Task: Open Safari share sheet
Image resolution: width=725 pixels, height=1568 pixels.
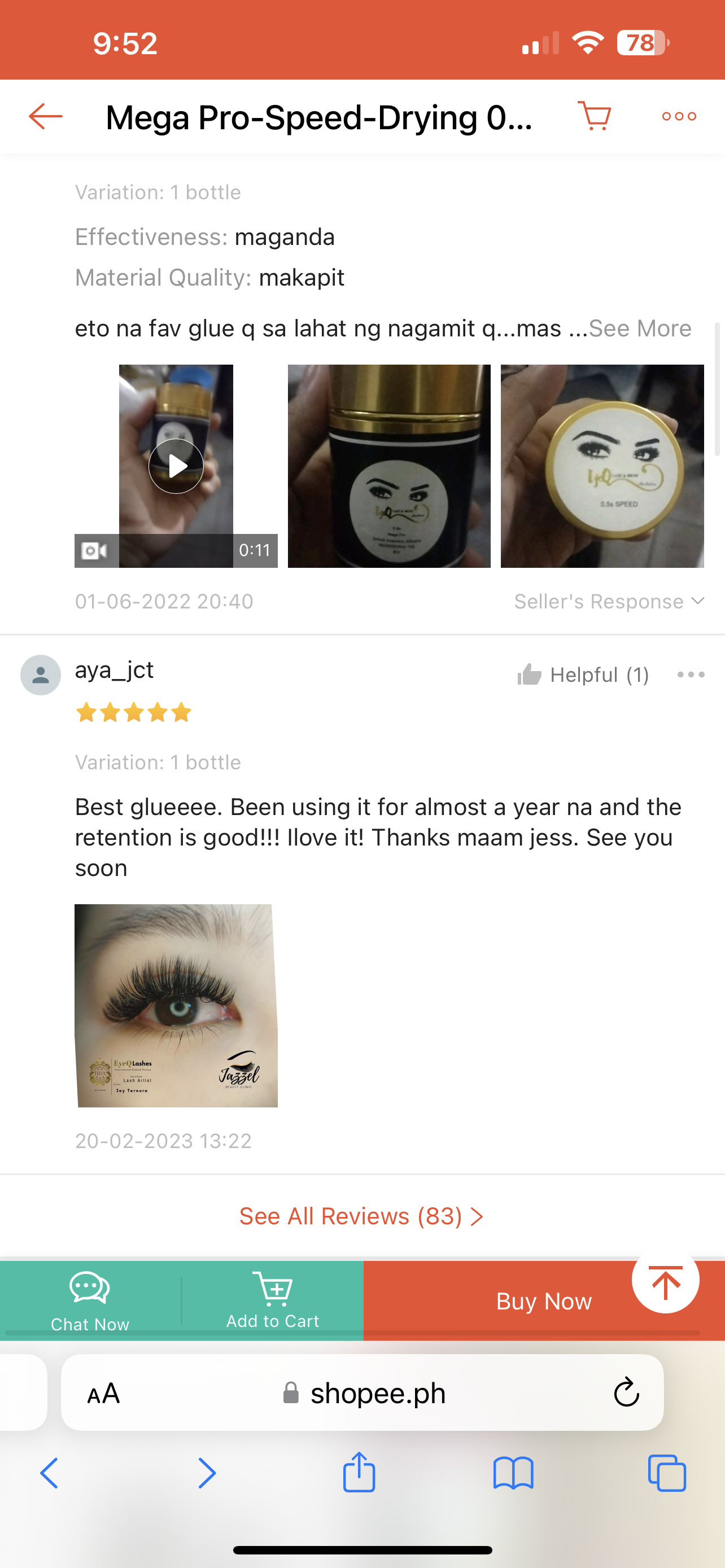Action: point(359,1473)
